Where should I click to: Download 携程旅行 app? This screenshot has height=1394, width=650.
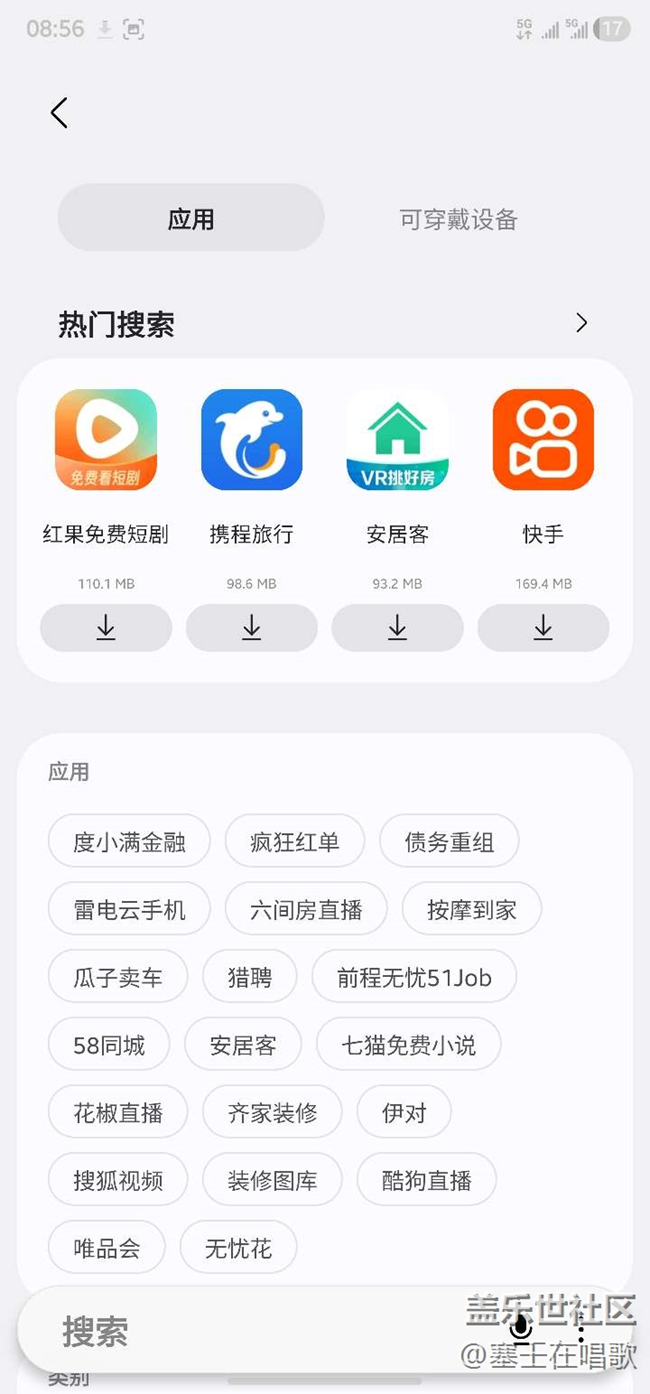point(252,627)
